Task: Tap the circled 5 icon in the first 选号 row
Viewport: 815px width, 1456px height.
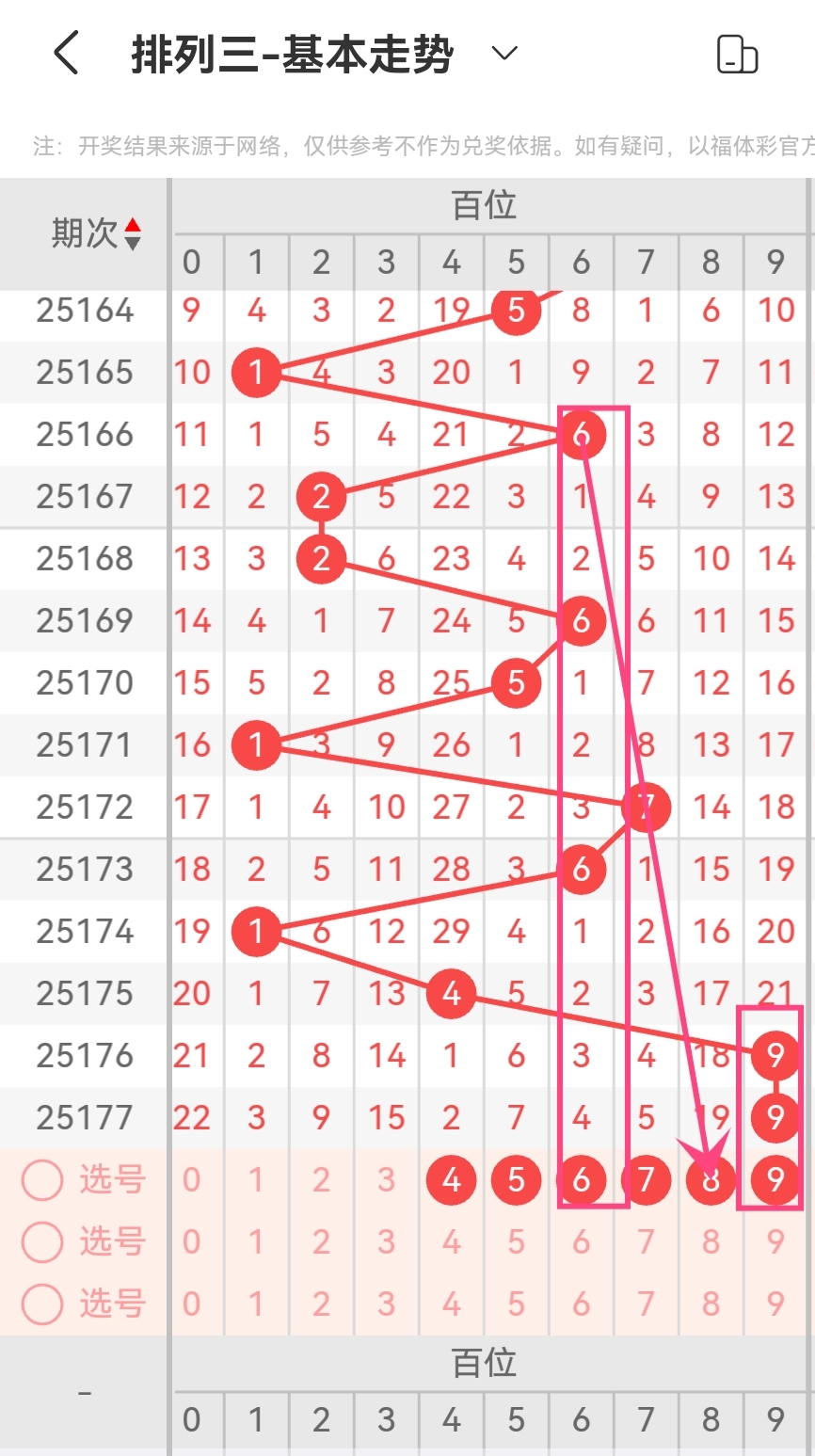Action: pos(516,1179)
